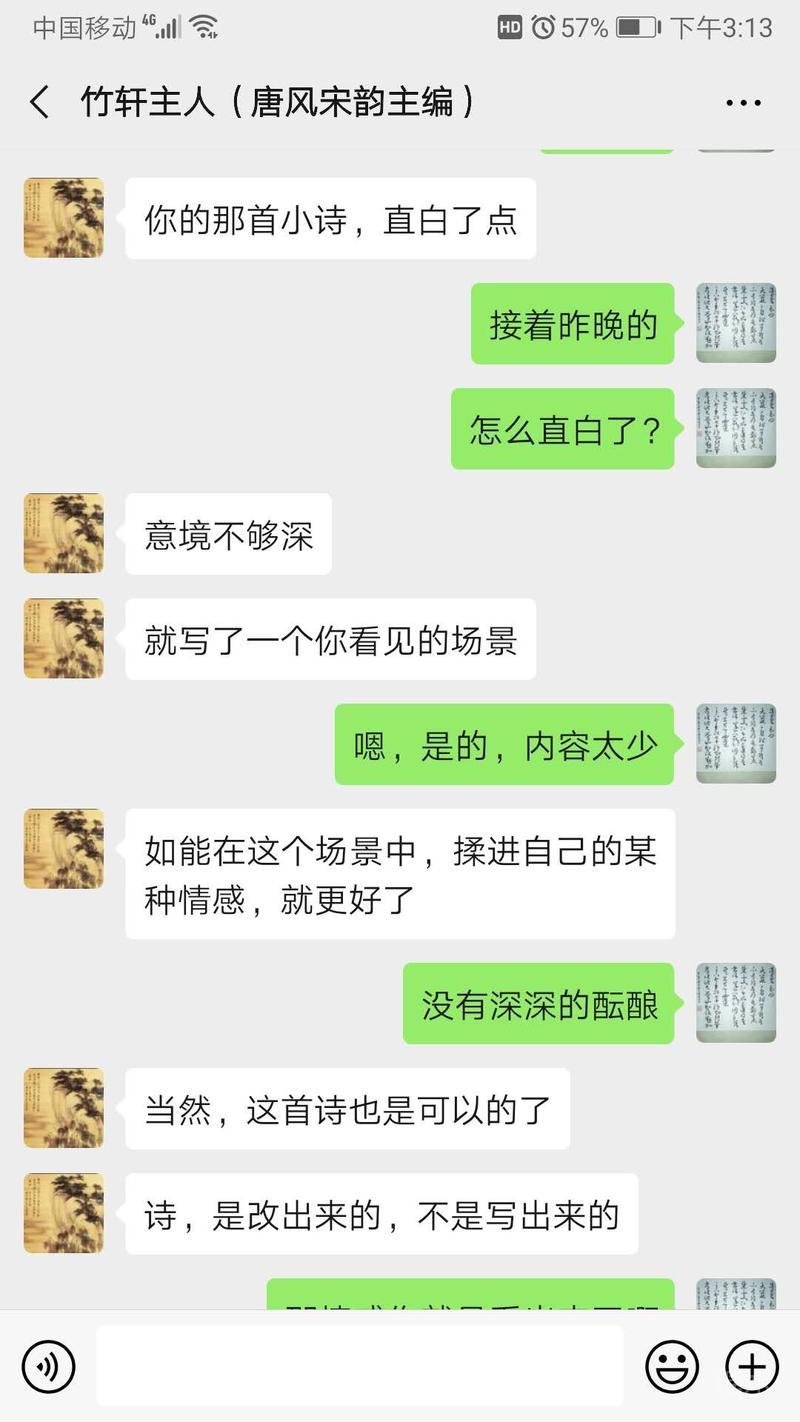Image resolution: width=800 pixels, height=1422 pixels.
Task: Open the chat details three-dot menu
Action: (x=743, y=103)
